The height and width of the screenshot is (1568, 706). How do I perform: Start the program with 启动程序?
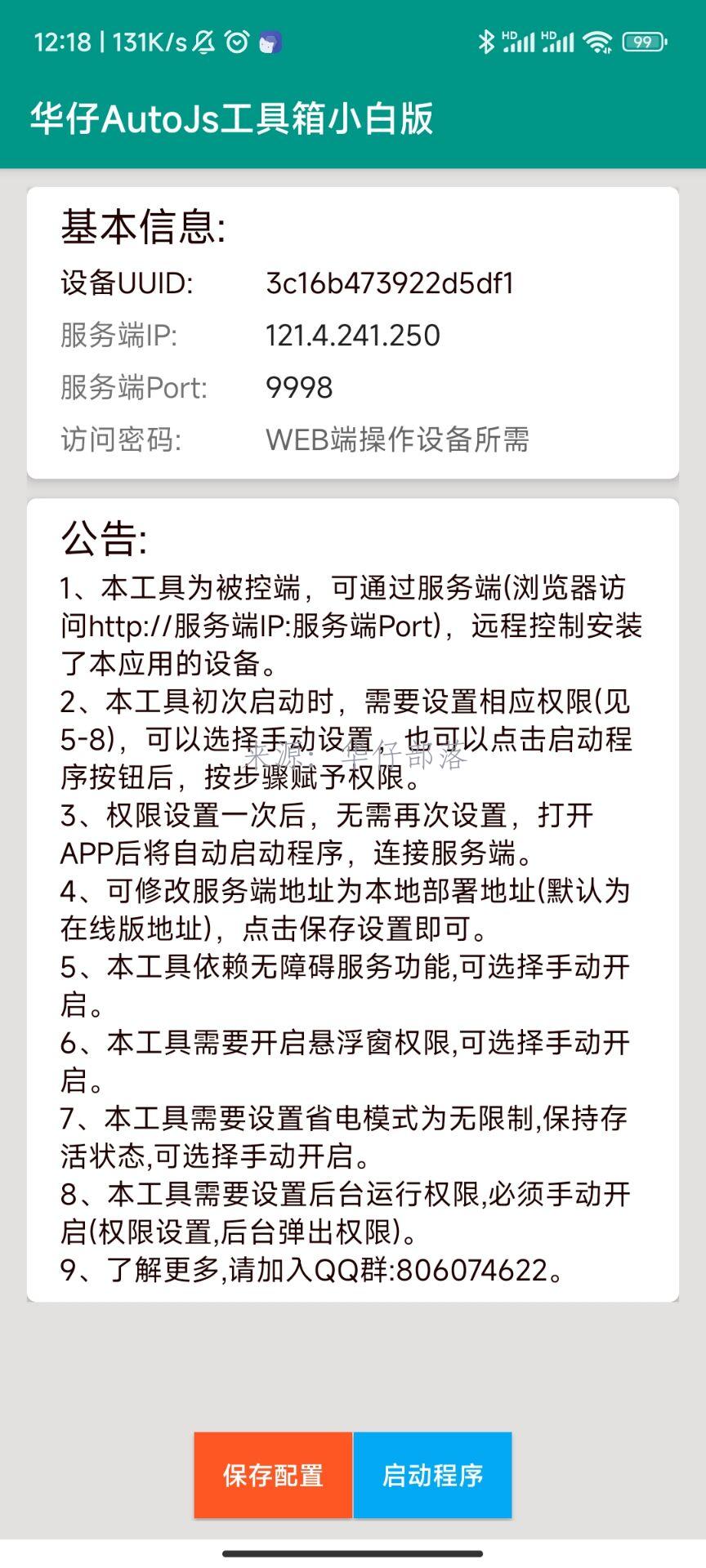click(432, 1475)
